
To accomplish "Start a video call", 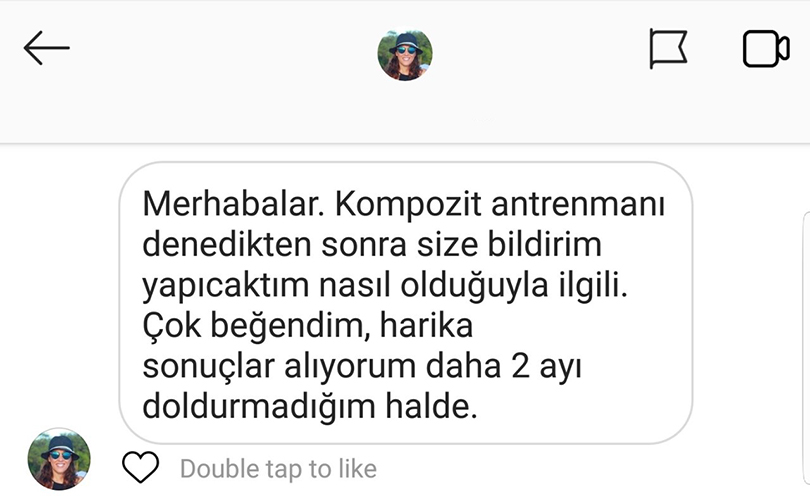I will 765,49.
